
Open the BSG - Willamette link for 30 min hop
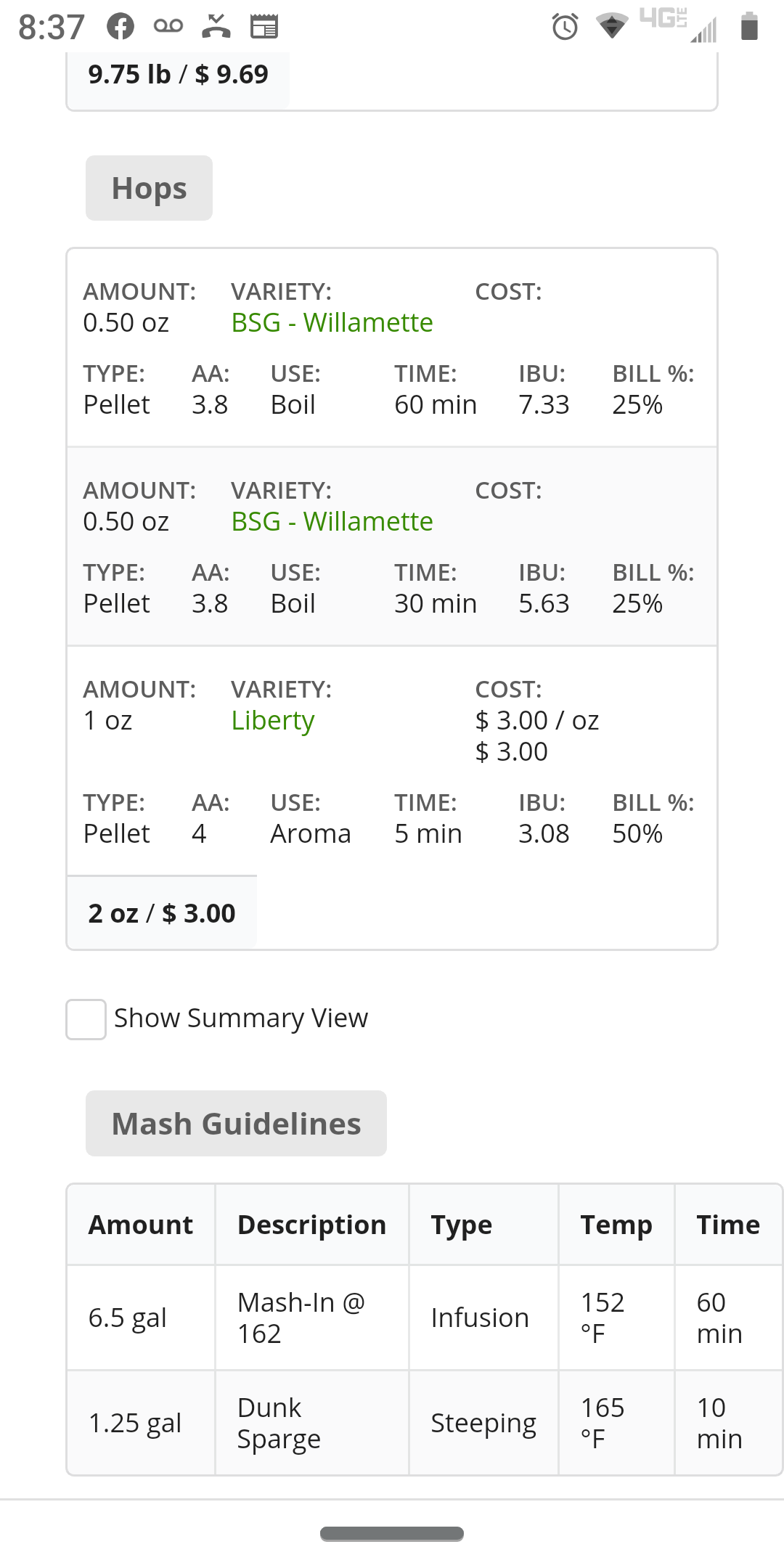click(x=332, y=521)
